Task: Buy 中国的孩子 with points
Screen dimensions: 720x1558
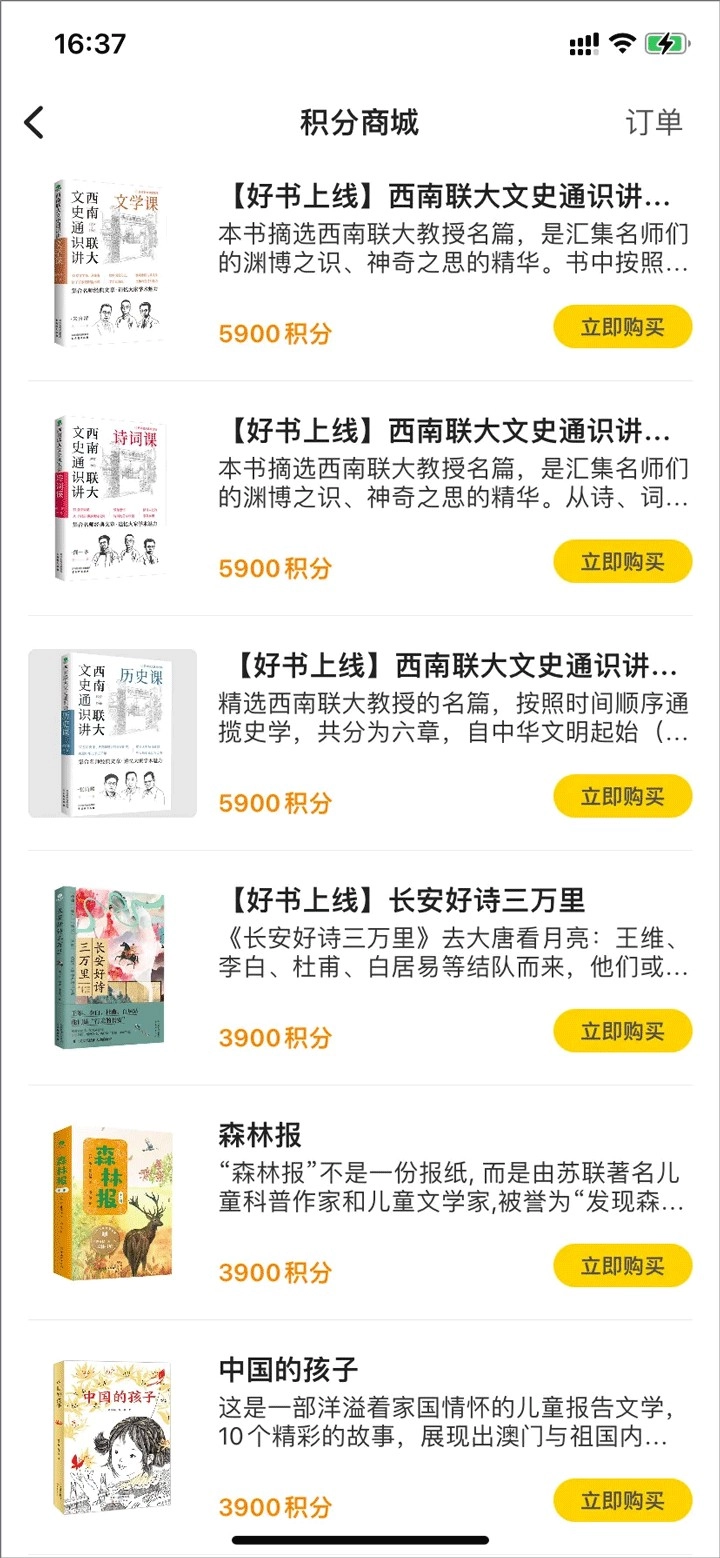Action: point(622,1500)
